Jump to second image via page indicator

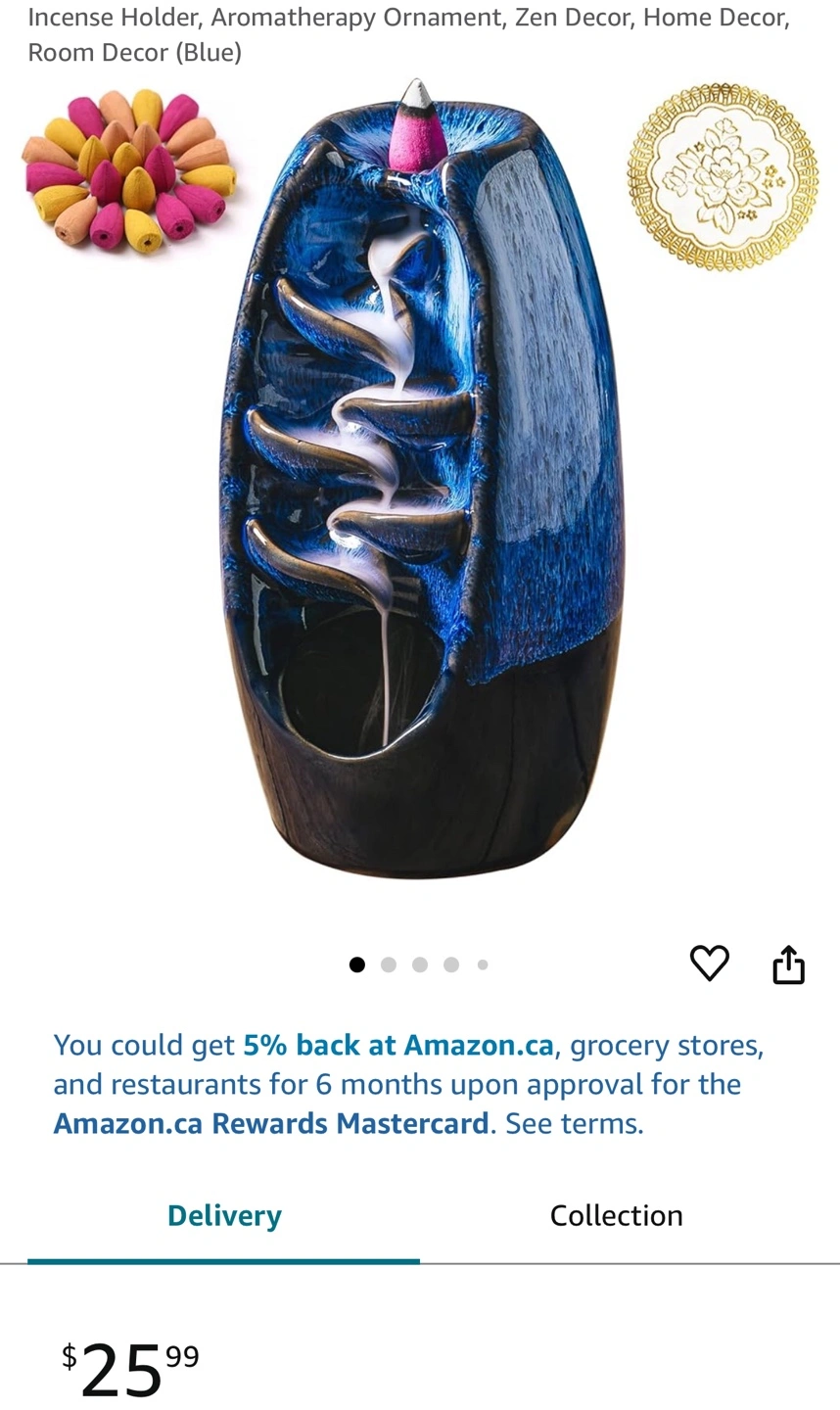(389, 964)
